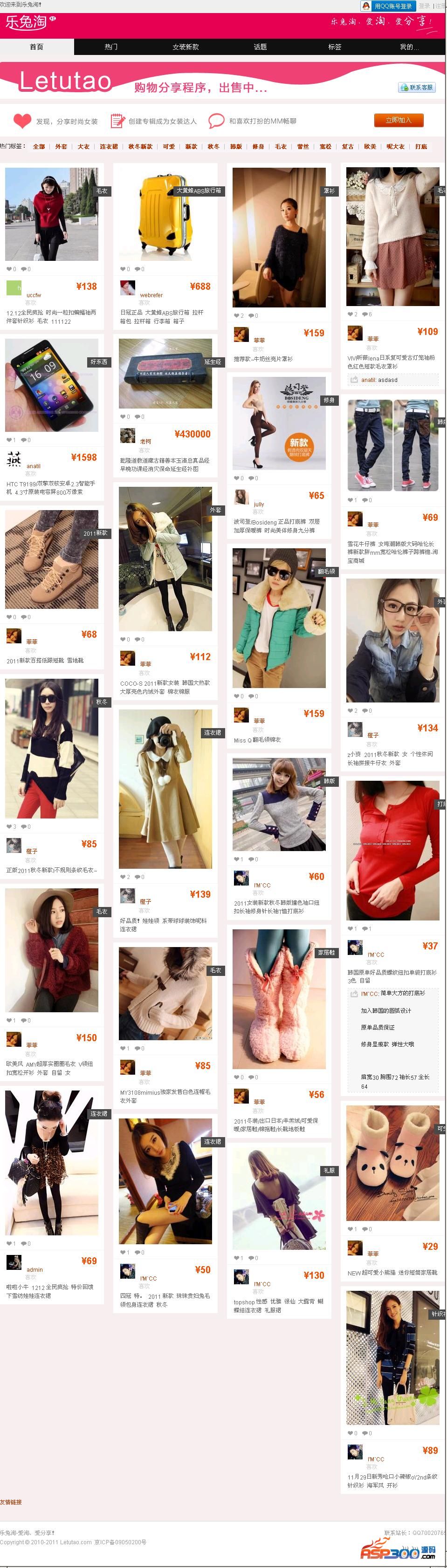Screen dimensions: 447x1568
Task: Switch to the 热门 nav tab
Action: point(111,47)
